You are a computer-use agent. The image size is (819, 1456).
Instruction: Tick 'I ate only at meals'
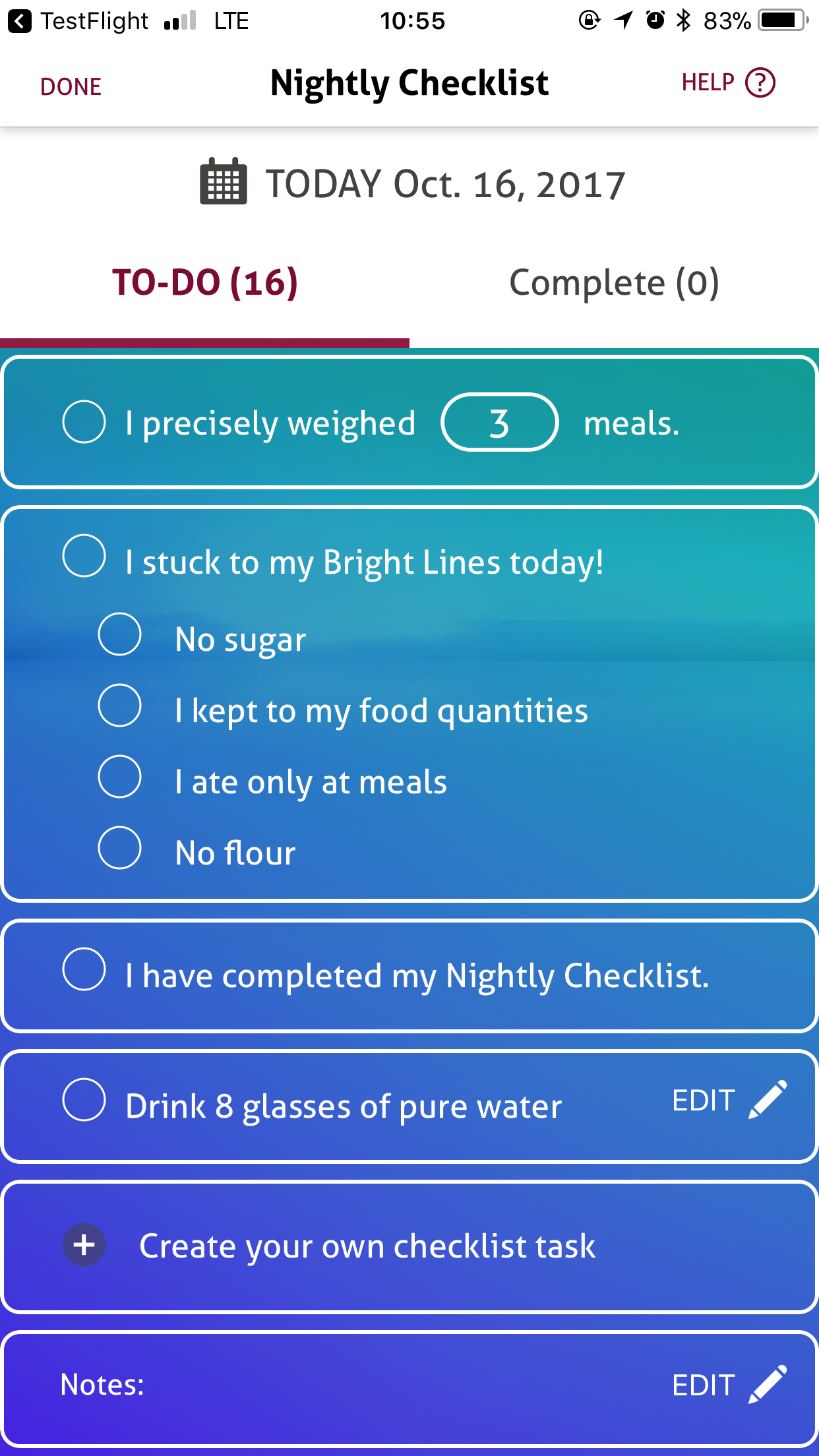(x=119, y=777)
